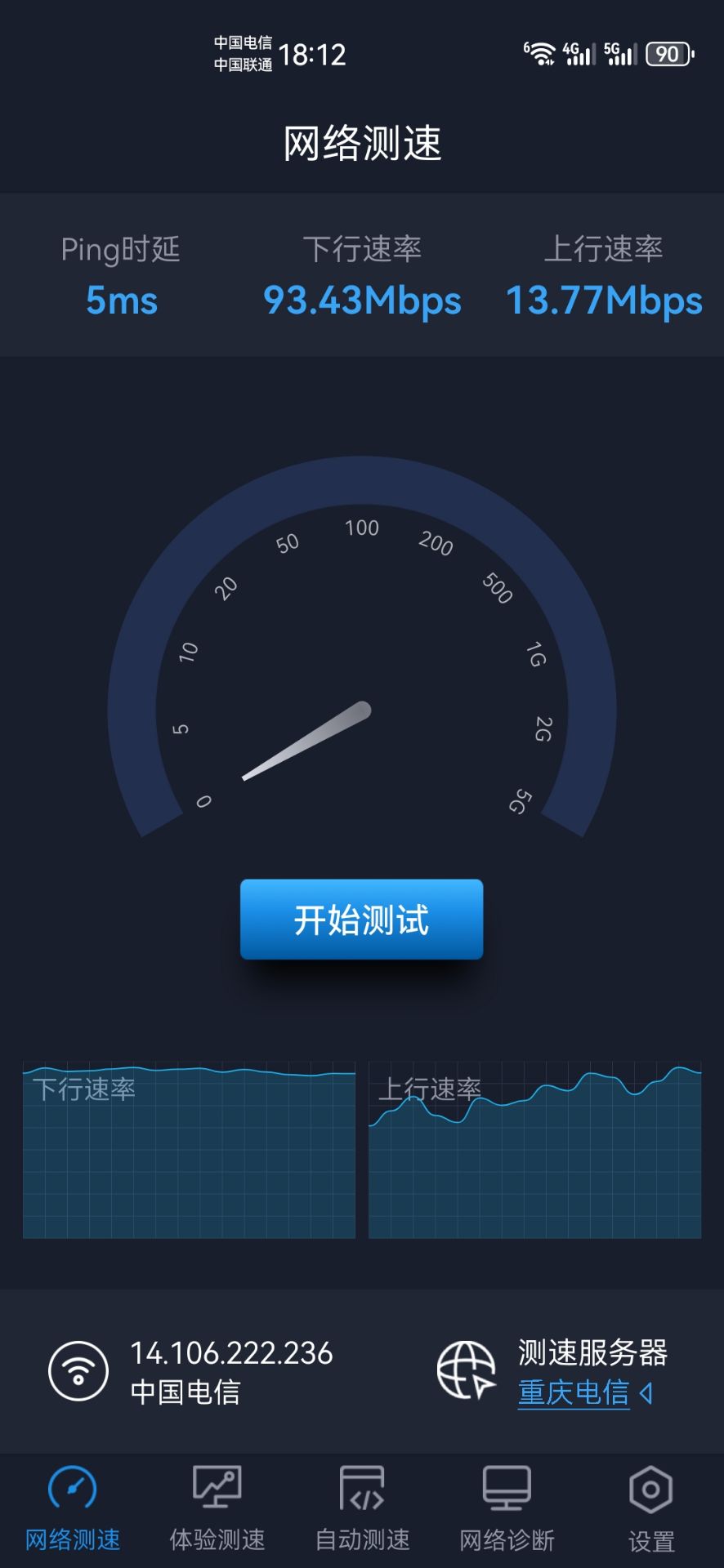Open the 重庆电信 server selection link
This screenshot has height=1568, width=724.
point(572,1391)
